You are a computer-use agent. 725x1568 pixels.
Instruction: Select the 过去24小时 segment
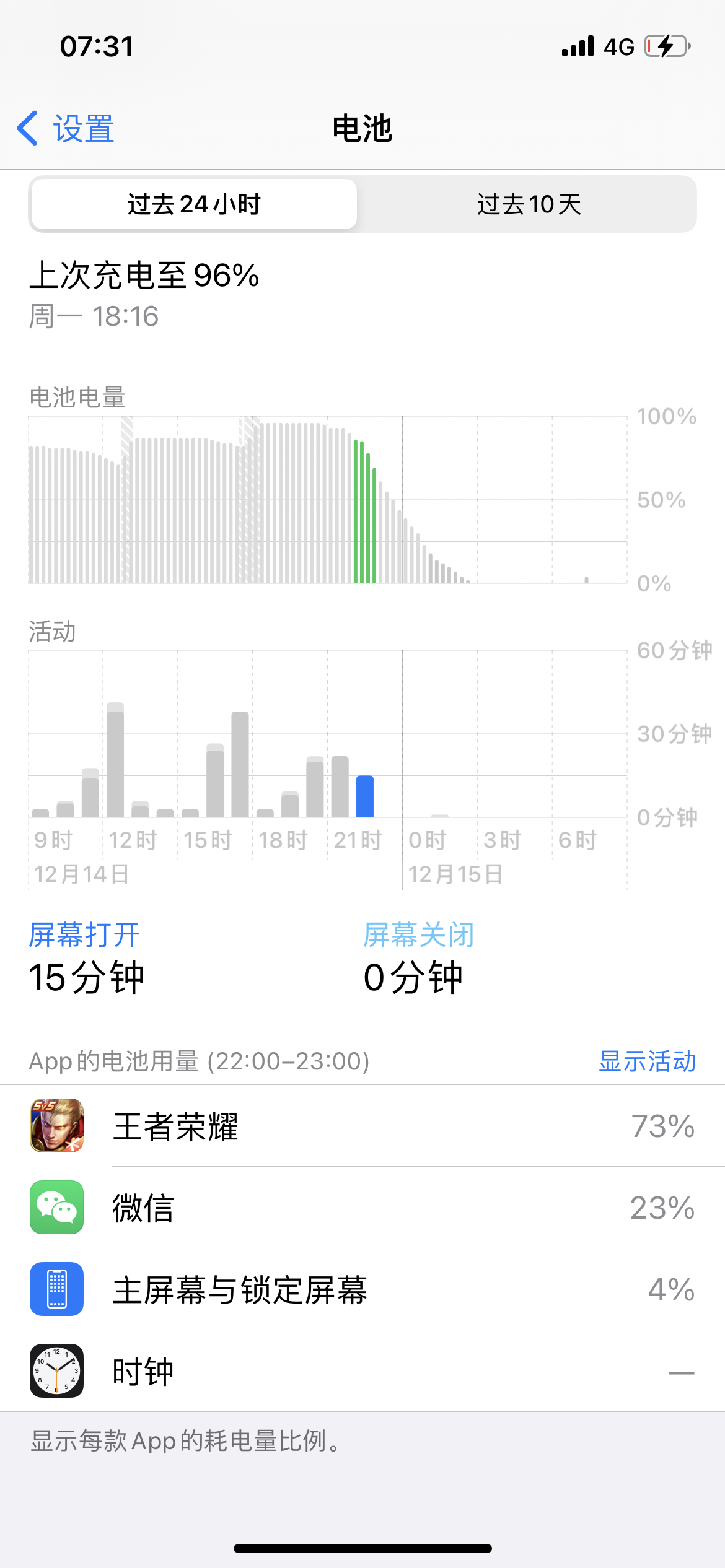194,204
